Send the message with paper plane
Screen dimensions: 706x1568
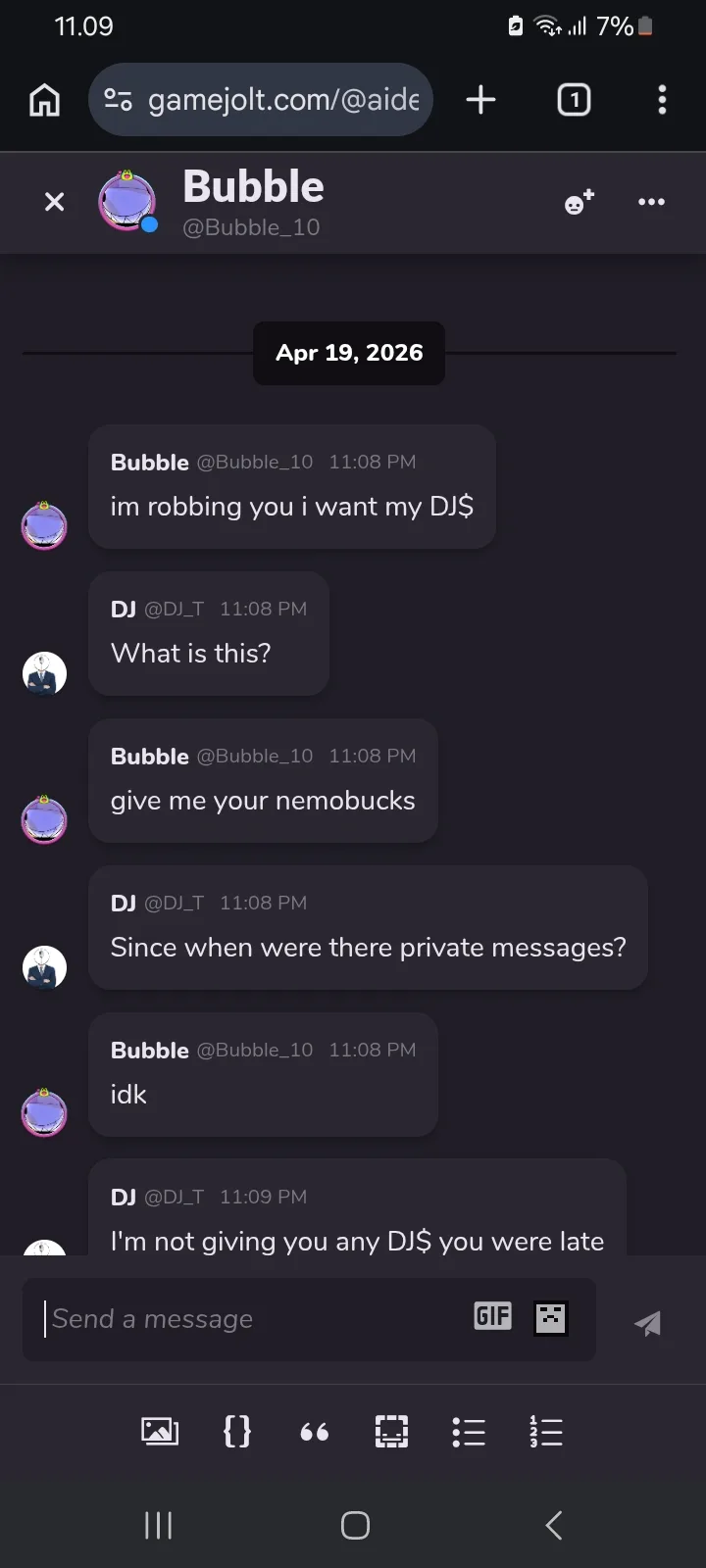point(647,1323)
